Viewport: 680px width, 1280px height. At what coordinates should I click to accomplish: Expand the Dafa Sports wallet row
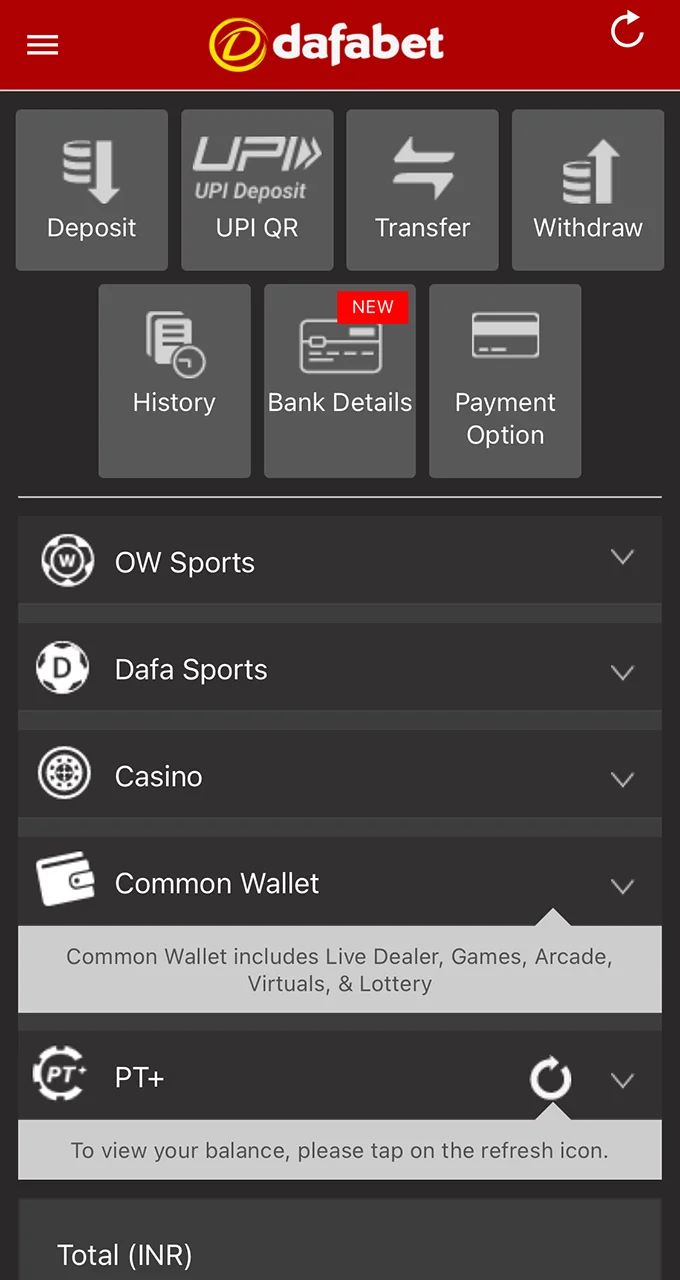click(622, 672)
